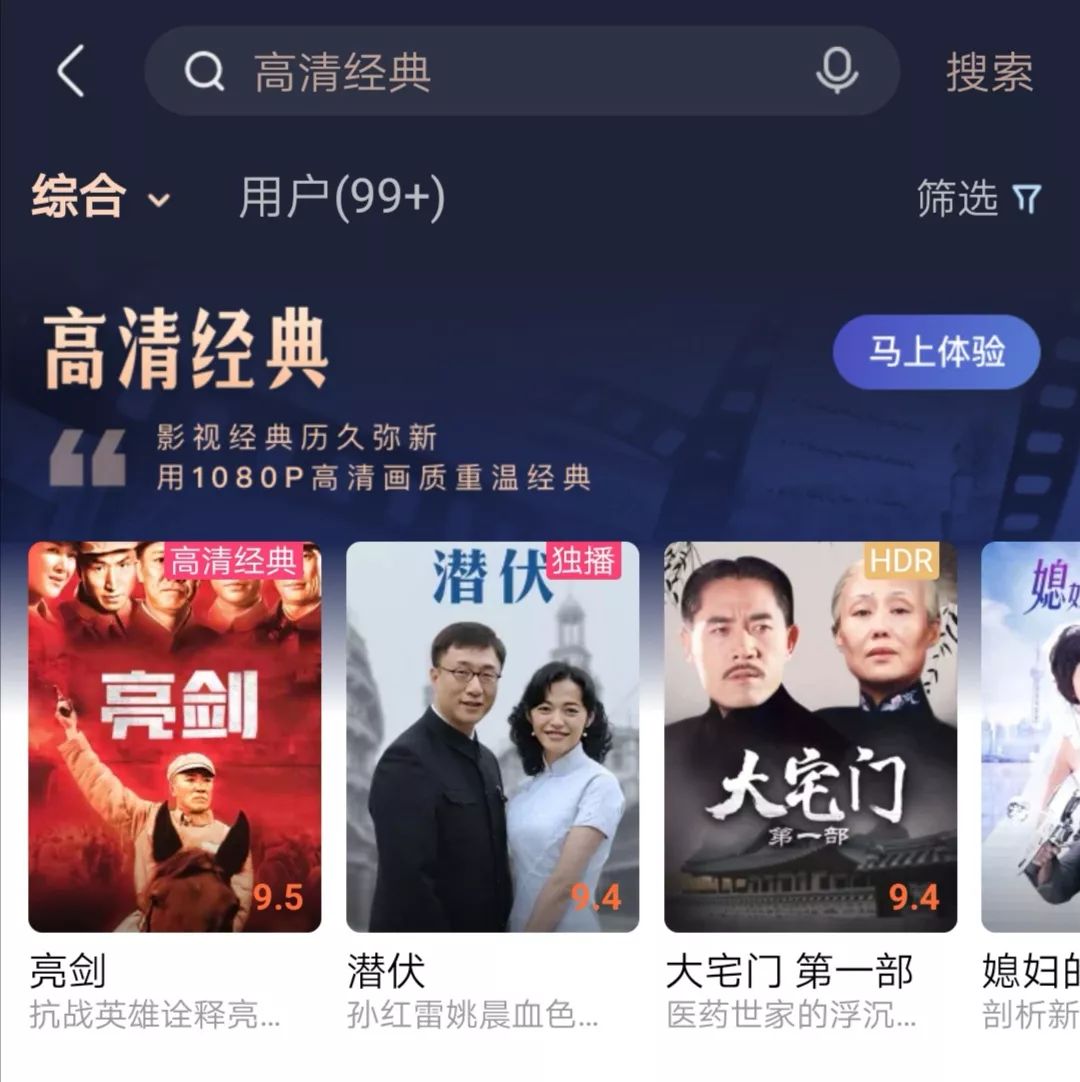This screenshot has height=1082, width=1080.
Task: Open the 大宅门 第一部 title link
Action: (789, 970)
